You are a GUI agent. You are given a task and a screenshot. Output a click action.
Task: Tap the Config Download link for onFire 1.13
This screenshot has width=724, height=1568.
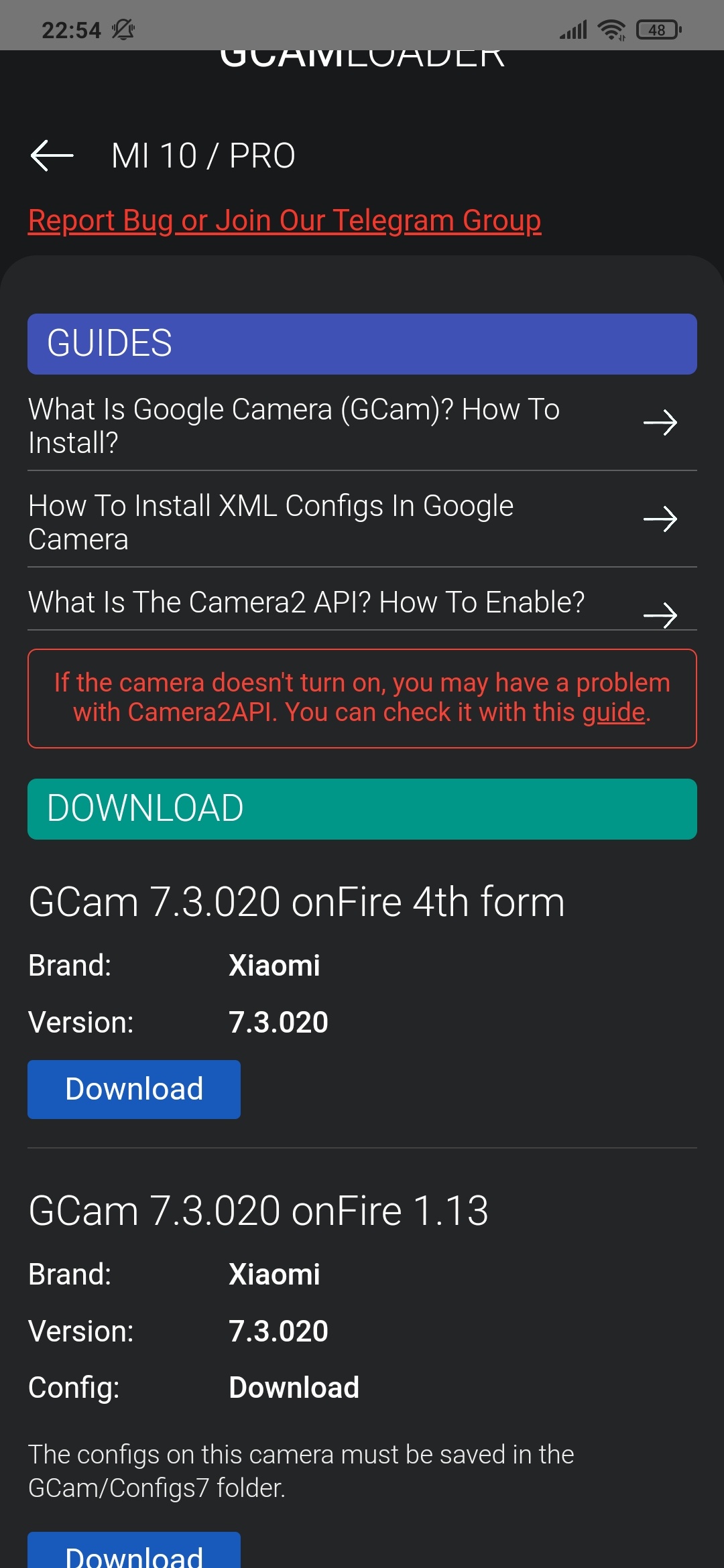(294, 1388)
